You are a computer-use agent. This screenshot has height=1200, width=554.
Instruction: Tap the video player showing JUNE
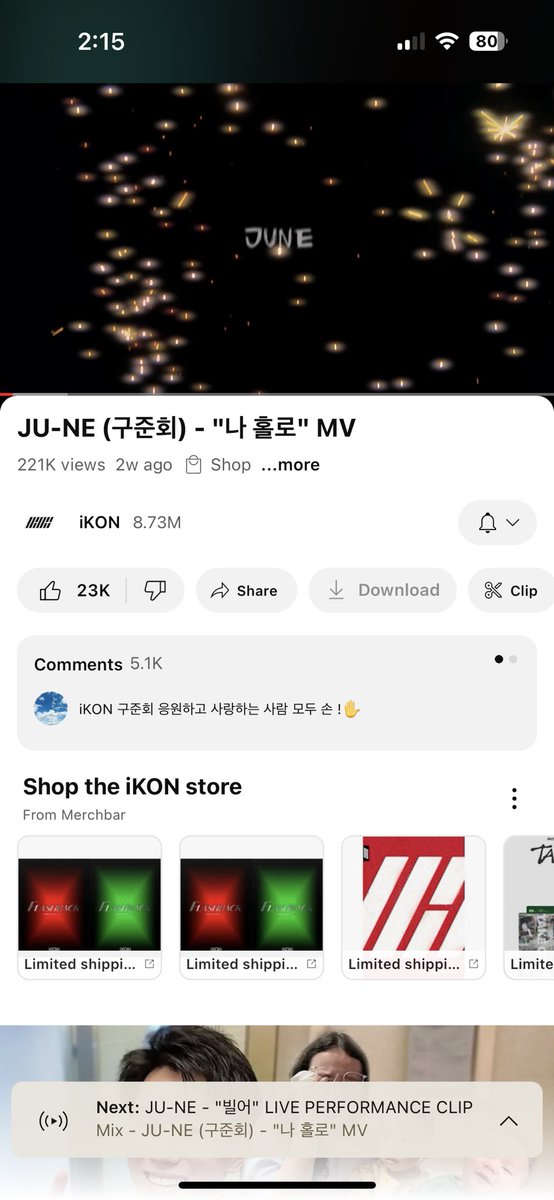pyautogui.click(x=277, y=238)
